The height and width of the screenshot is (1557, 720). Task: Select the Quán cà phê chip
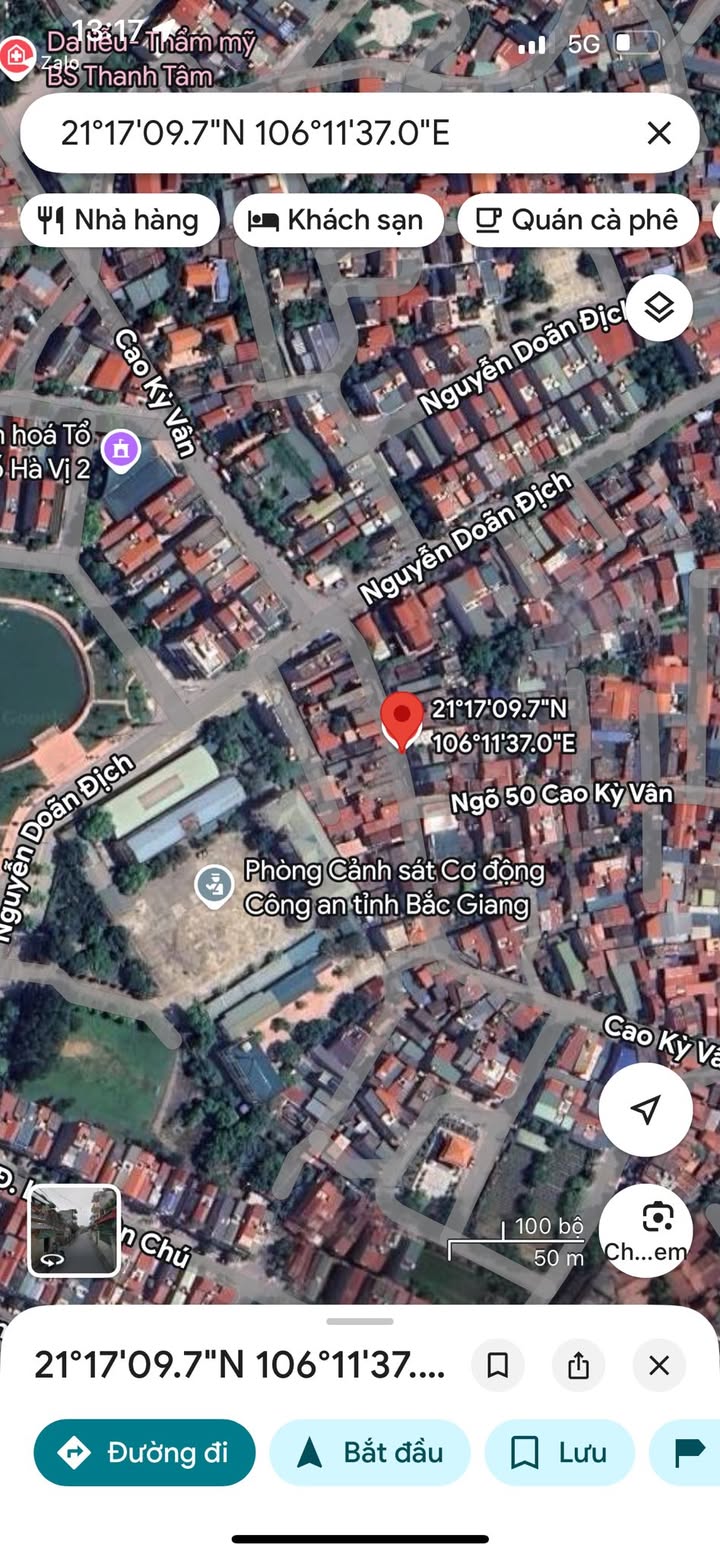576,220
